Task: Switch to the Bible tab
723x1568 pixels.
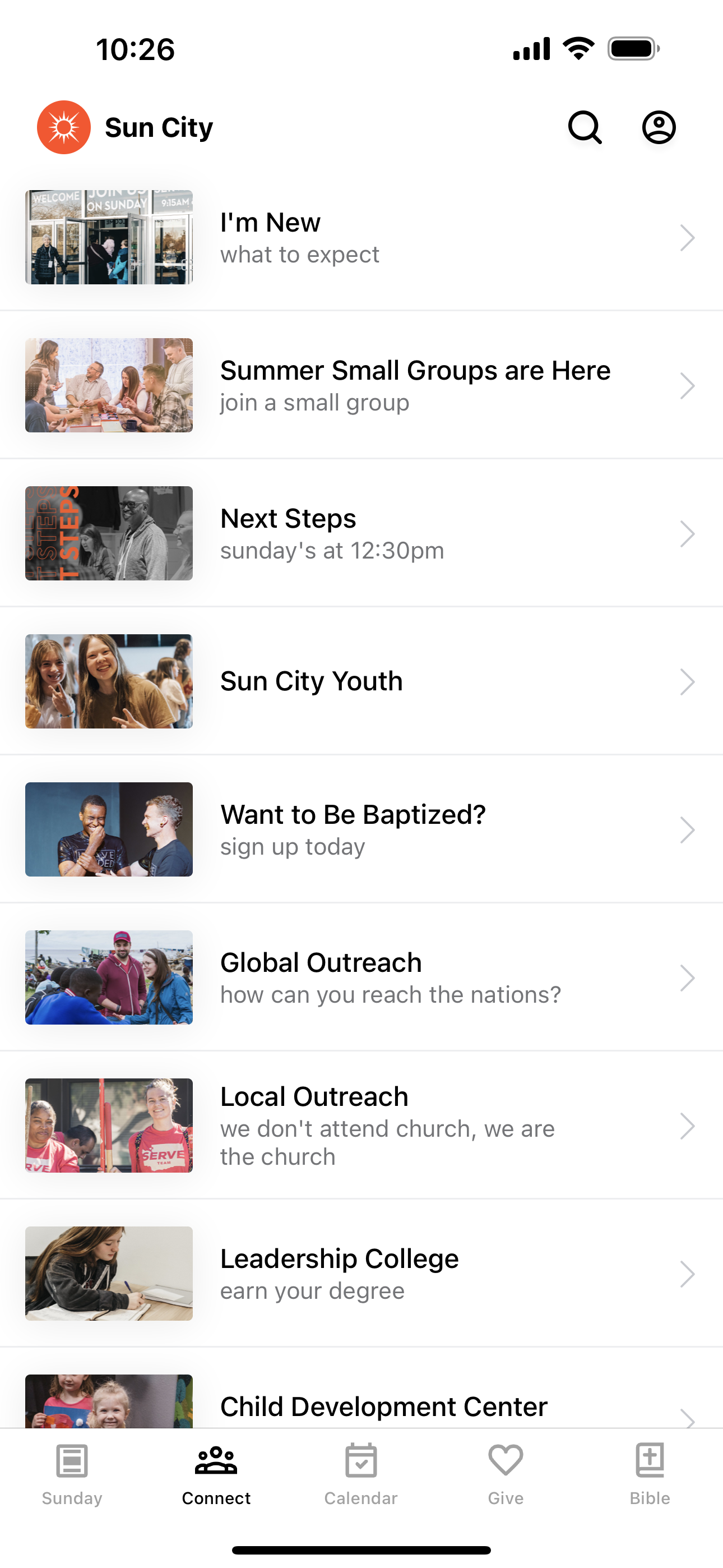Action: coord(650,1474)
